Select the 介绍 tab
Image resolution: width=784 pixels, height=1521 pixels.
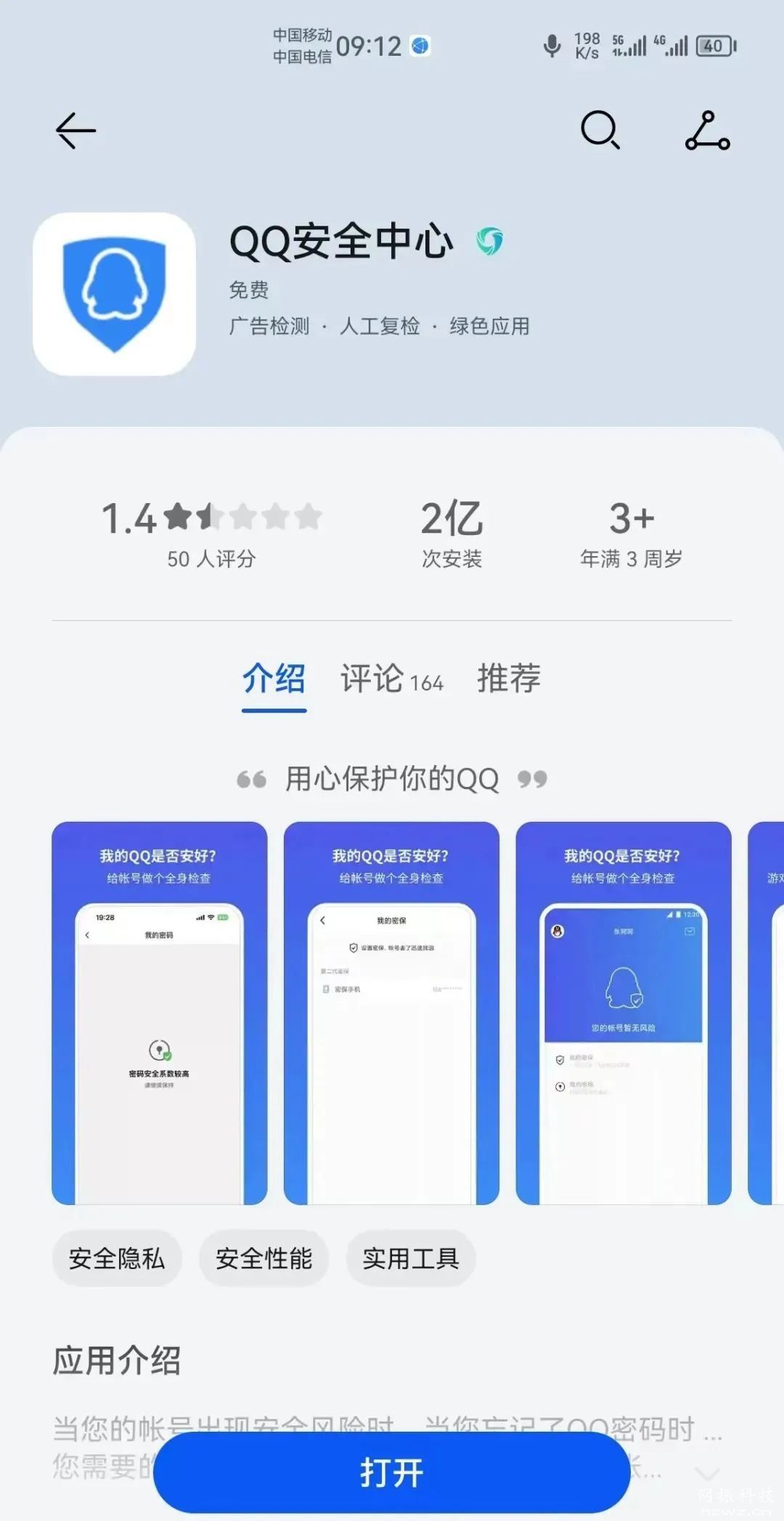(274, 679)
